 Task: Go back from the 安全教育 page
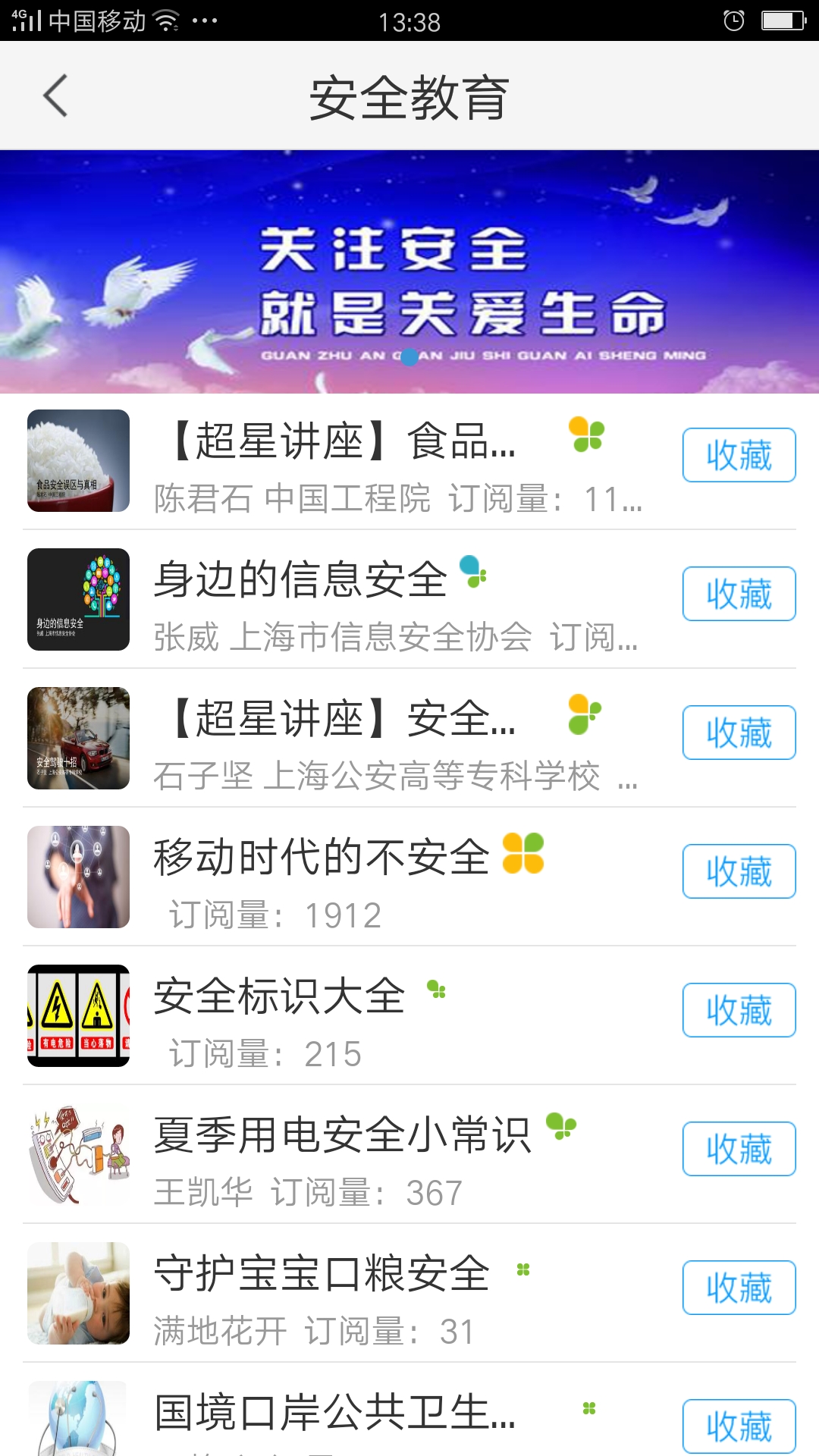coord(56,96)
